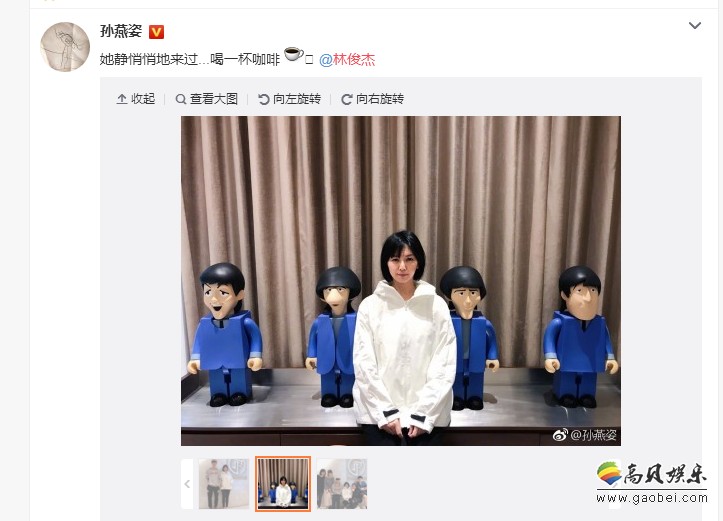The image size is (723, 521).
Task: View full-size image via 查看大图
Action: (207, 99)
